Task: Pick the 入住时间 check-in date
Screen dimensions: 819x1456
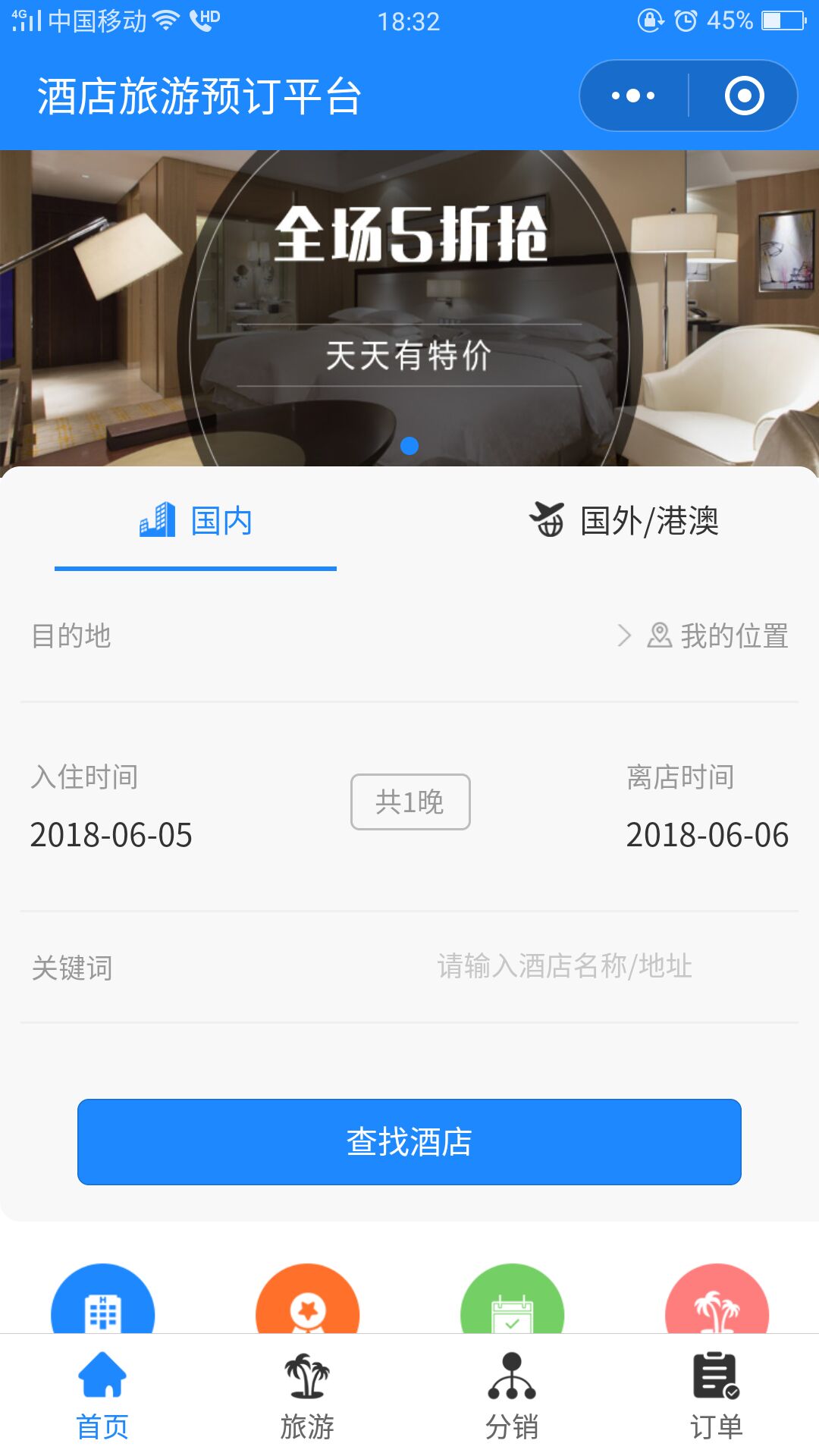Action: [111, 834]
